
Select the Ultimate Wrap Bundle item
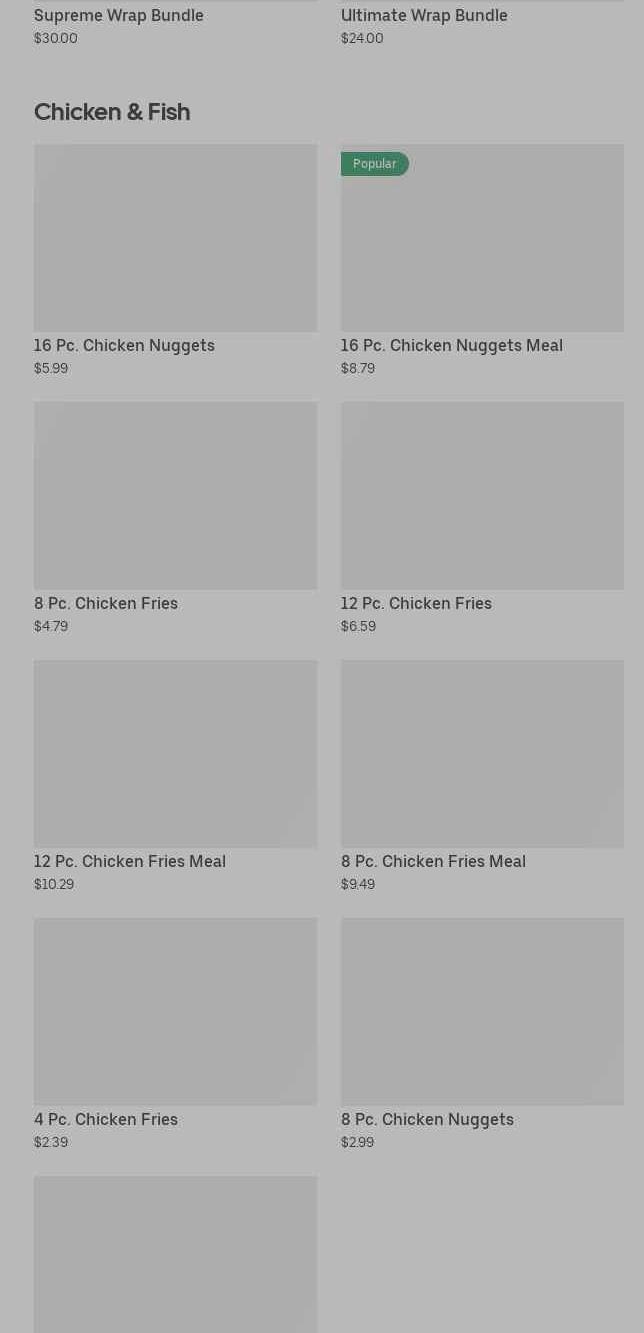click(424, 16)
